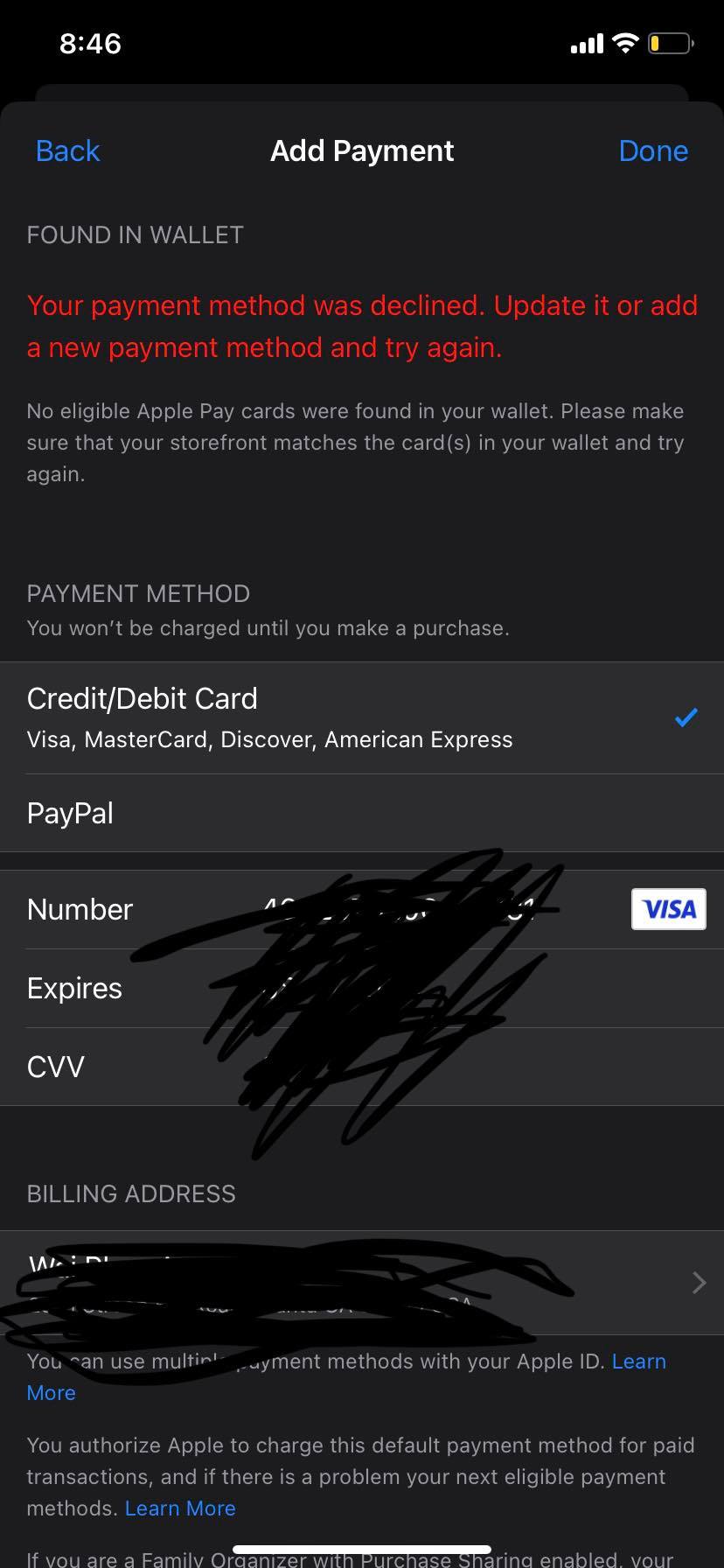Tap Back to return to previous screen
The width and height of the screenshot is (724, 1568).
click(66, 150)
